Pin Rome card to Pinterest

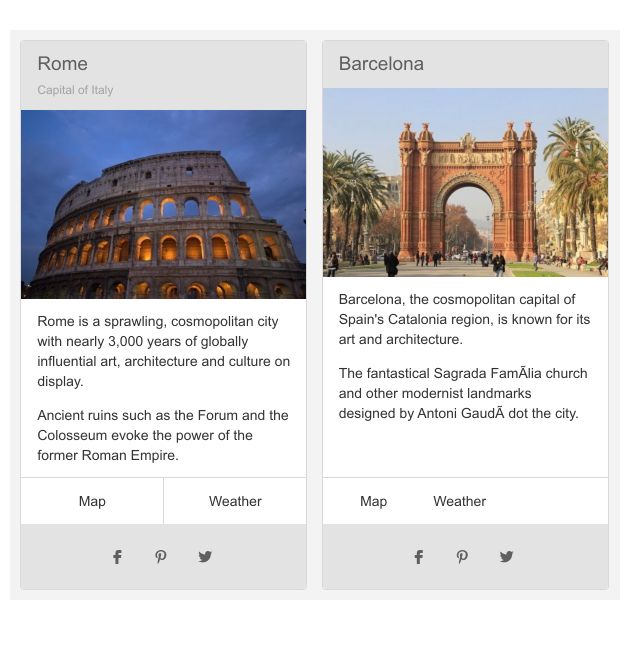tap(161, 557)
